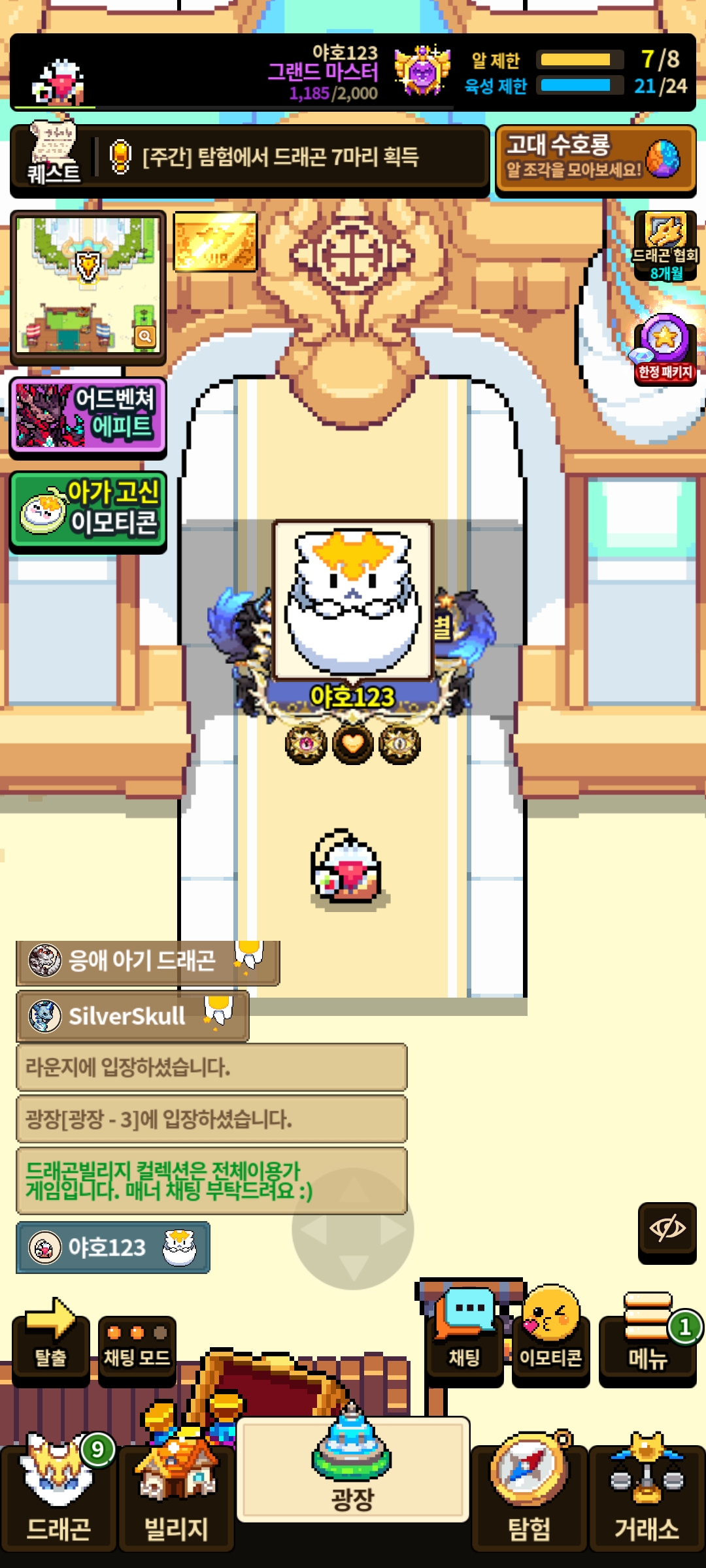Open 드래곤 협회 8개월 membership

665,246
